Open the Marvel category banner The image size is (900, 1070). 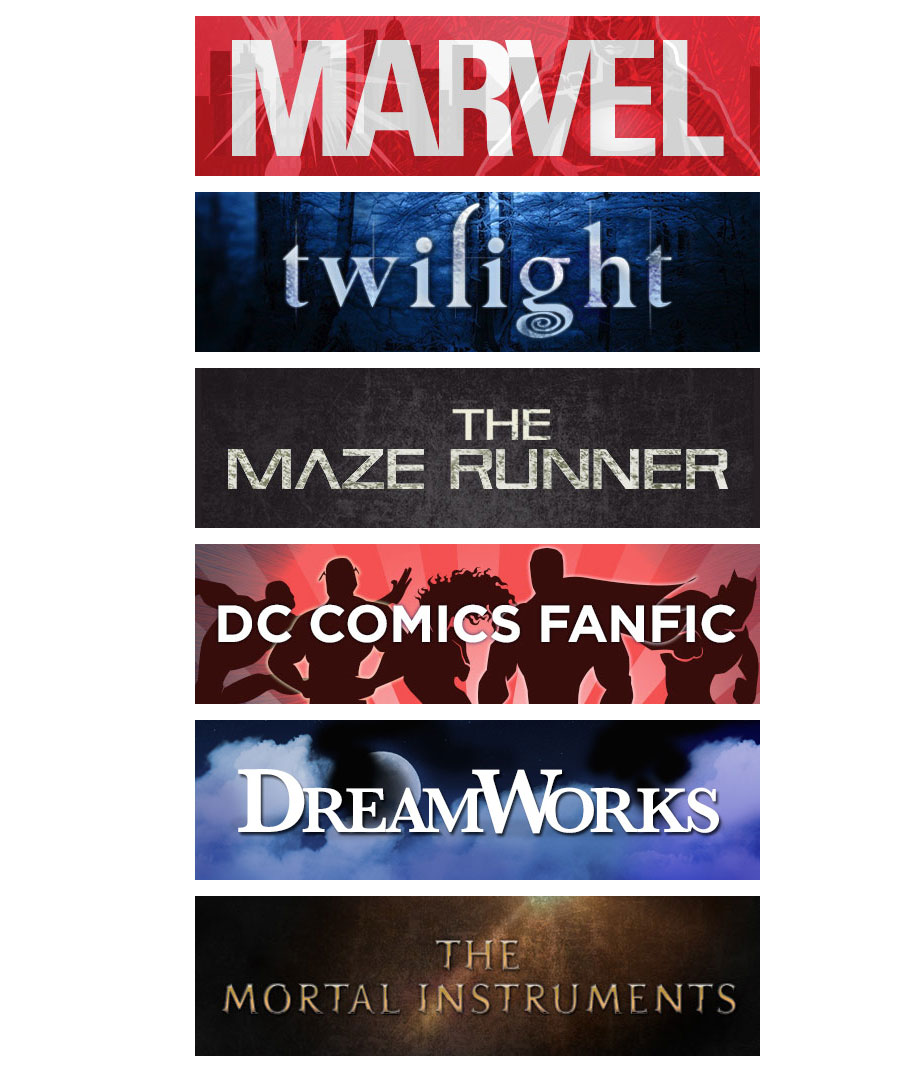(x=477, y=96)
